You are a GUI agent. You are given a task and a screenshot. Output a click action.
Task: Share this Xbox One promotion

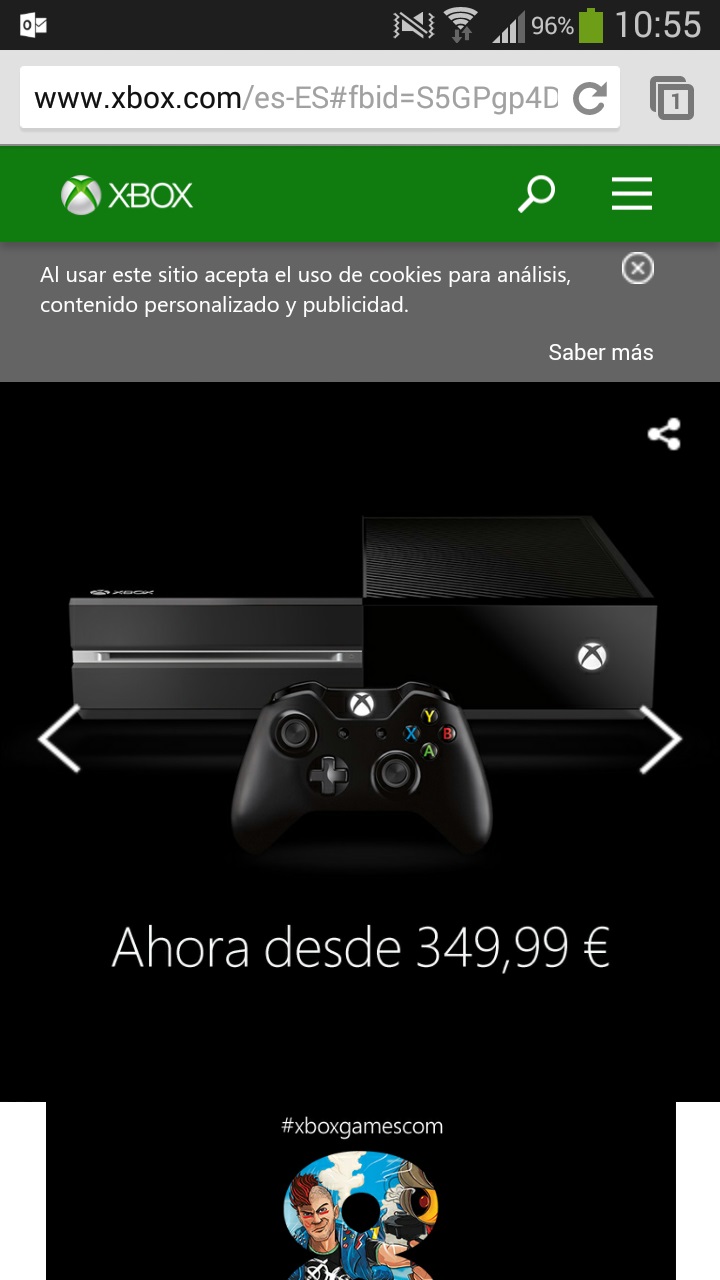click(x=664, y=434)
